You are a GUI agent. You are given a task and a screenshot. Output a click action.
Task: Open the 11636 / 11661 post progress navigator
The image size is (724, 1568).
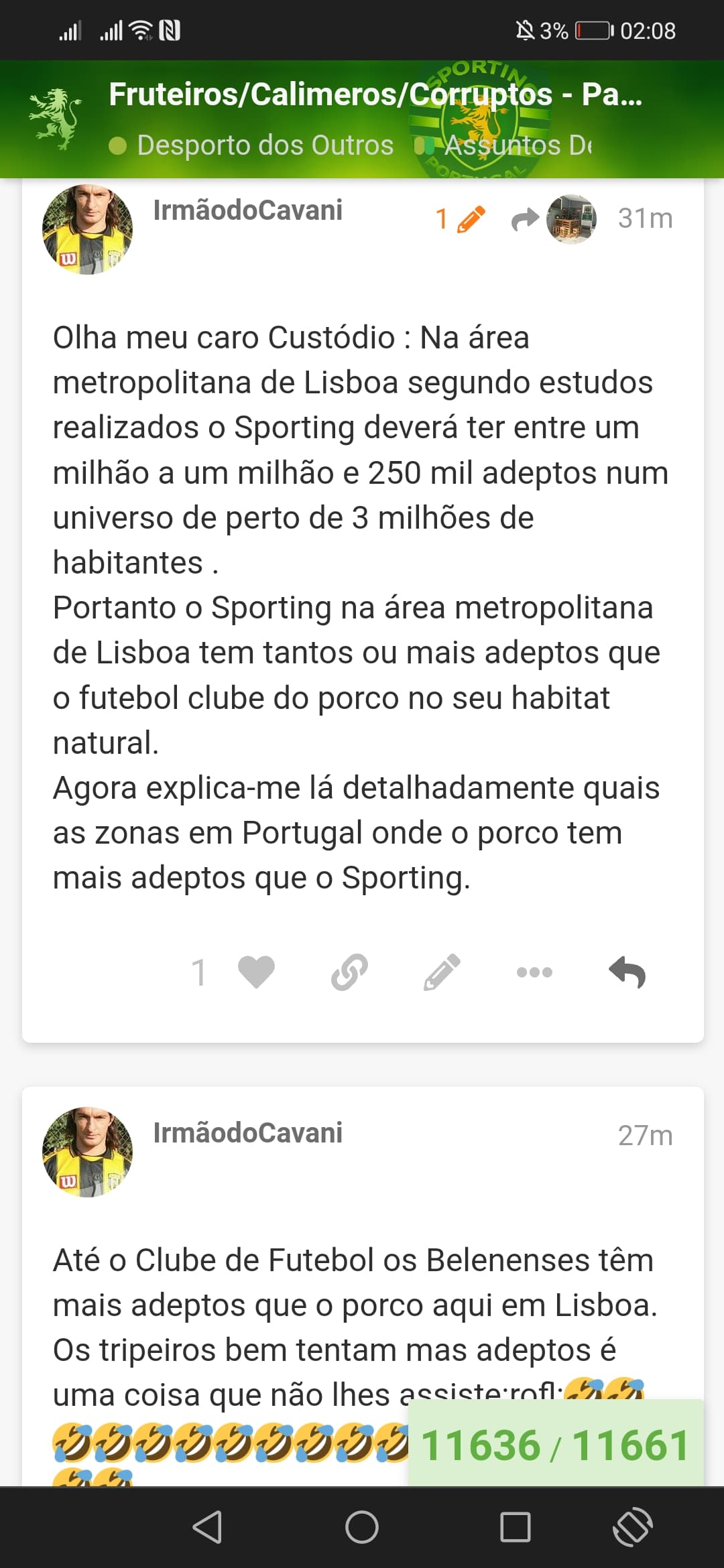(x=556, y=1443)
